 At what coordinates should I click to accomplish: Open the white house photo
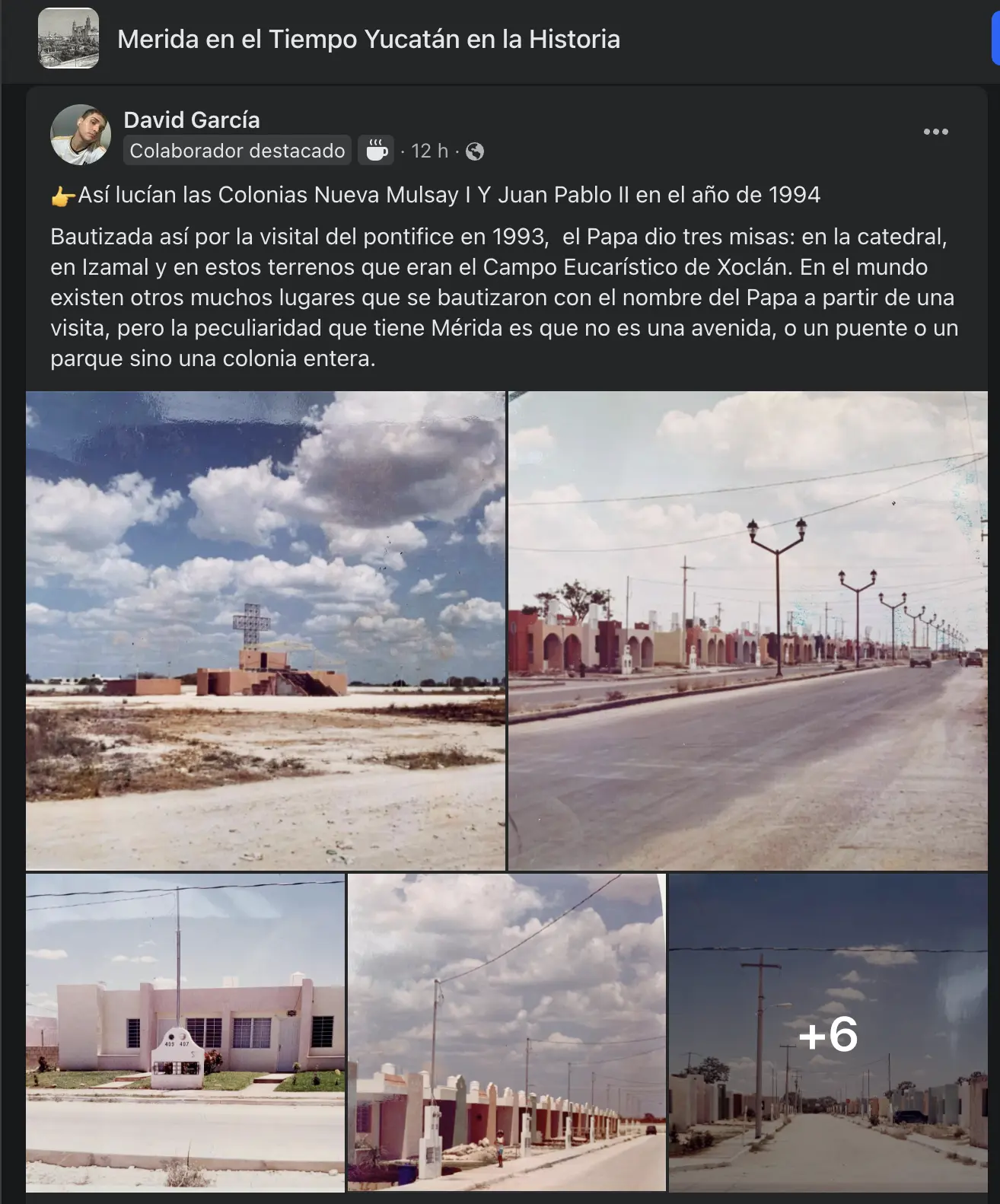(x=185, y=1032)
